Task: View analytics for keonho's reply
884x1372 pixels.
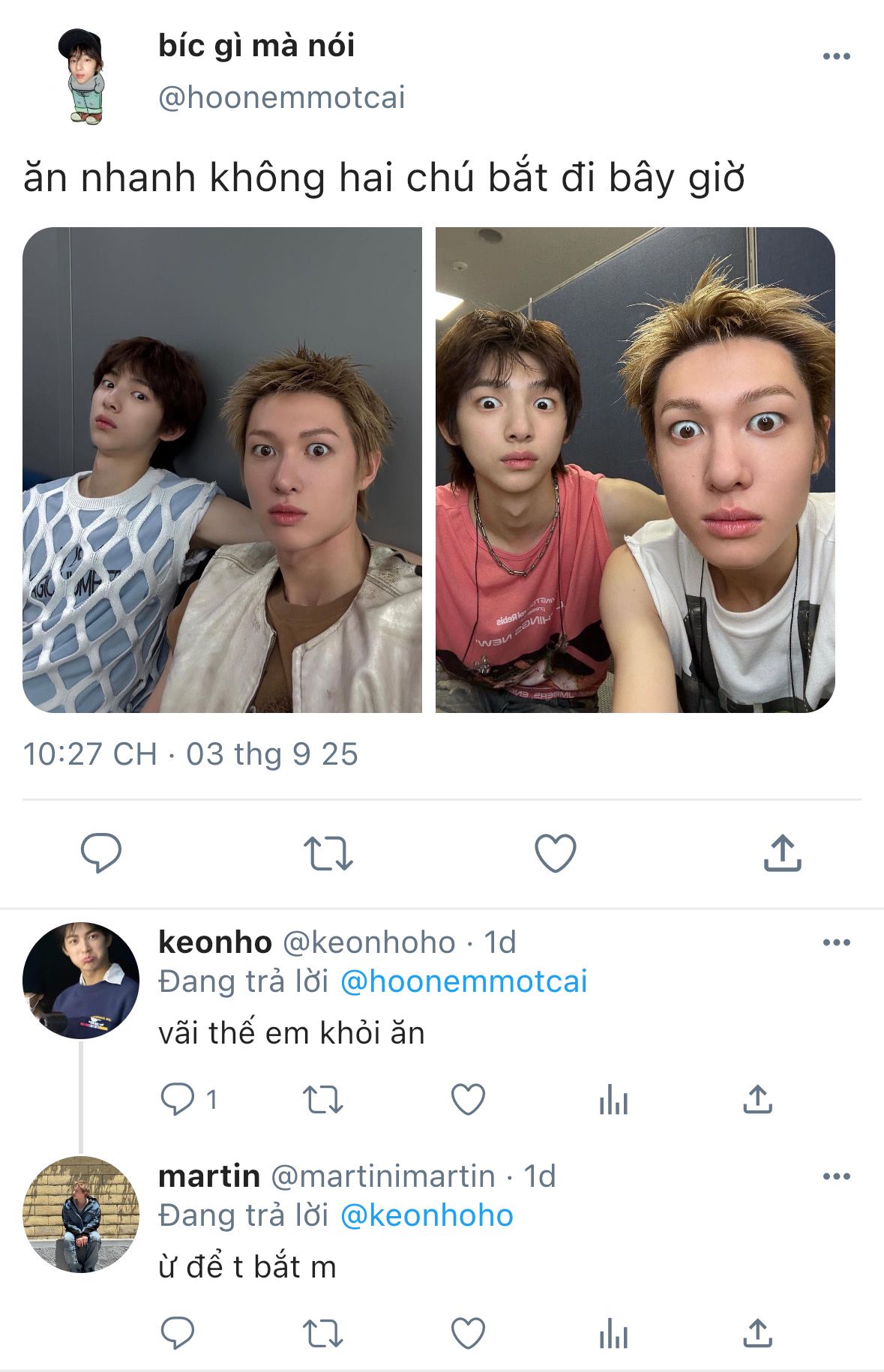Action: coord(613,1100)
